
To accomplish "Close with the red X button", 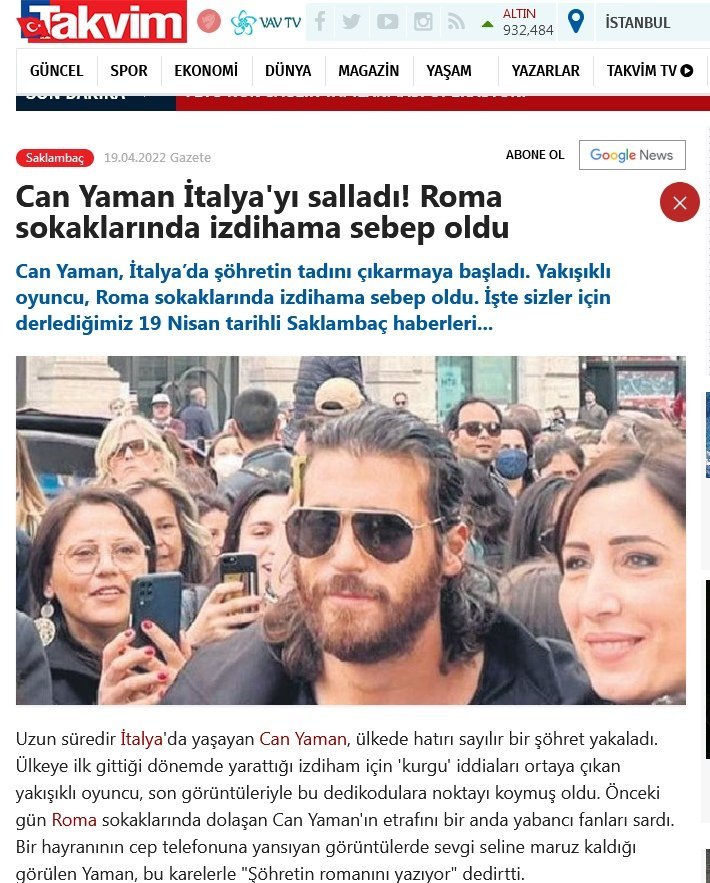I will click(679, 203).
